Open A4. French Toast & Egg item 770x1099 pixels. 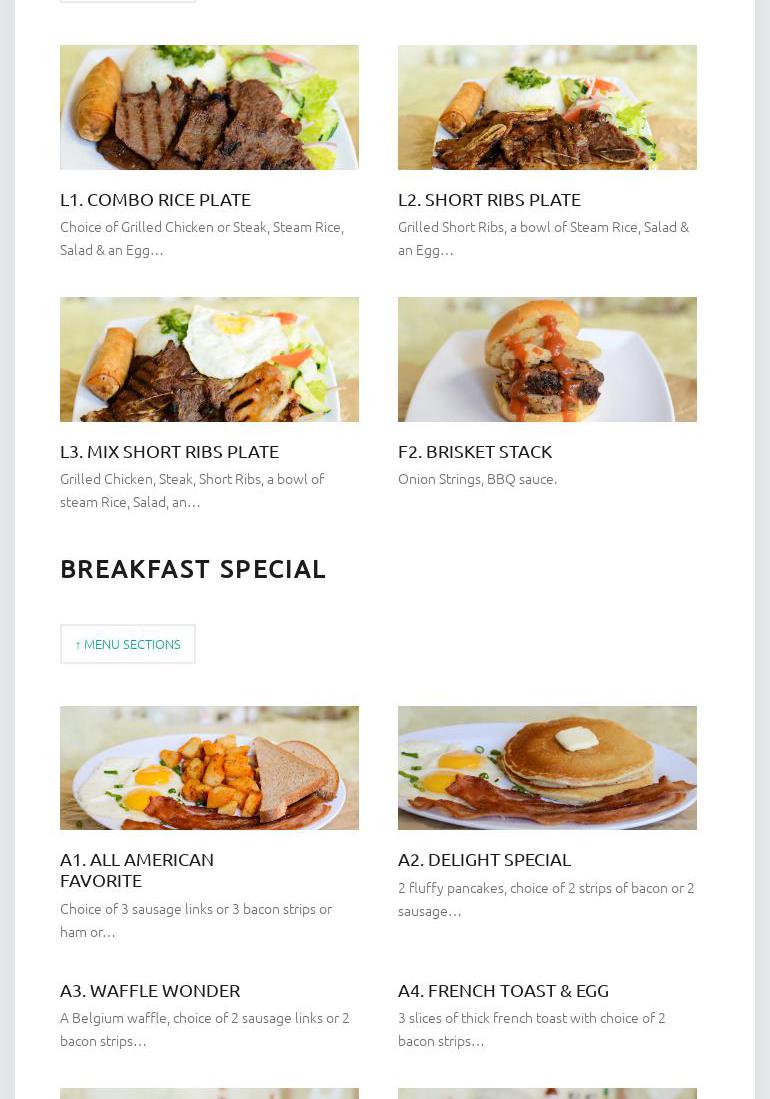click(503, 990)
